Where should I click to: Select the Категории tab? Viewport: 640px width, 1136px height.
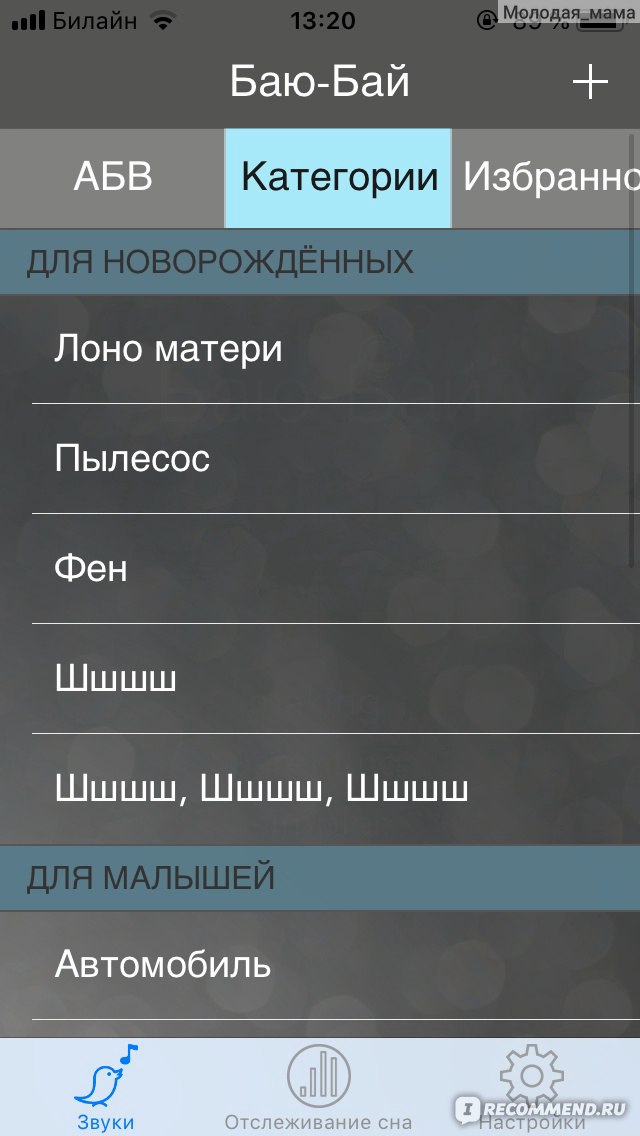[x=338, y=178]
